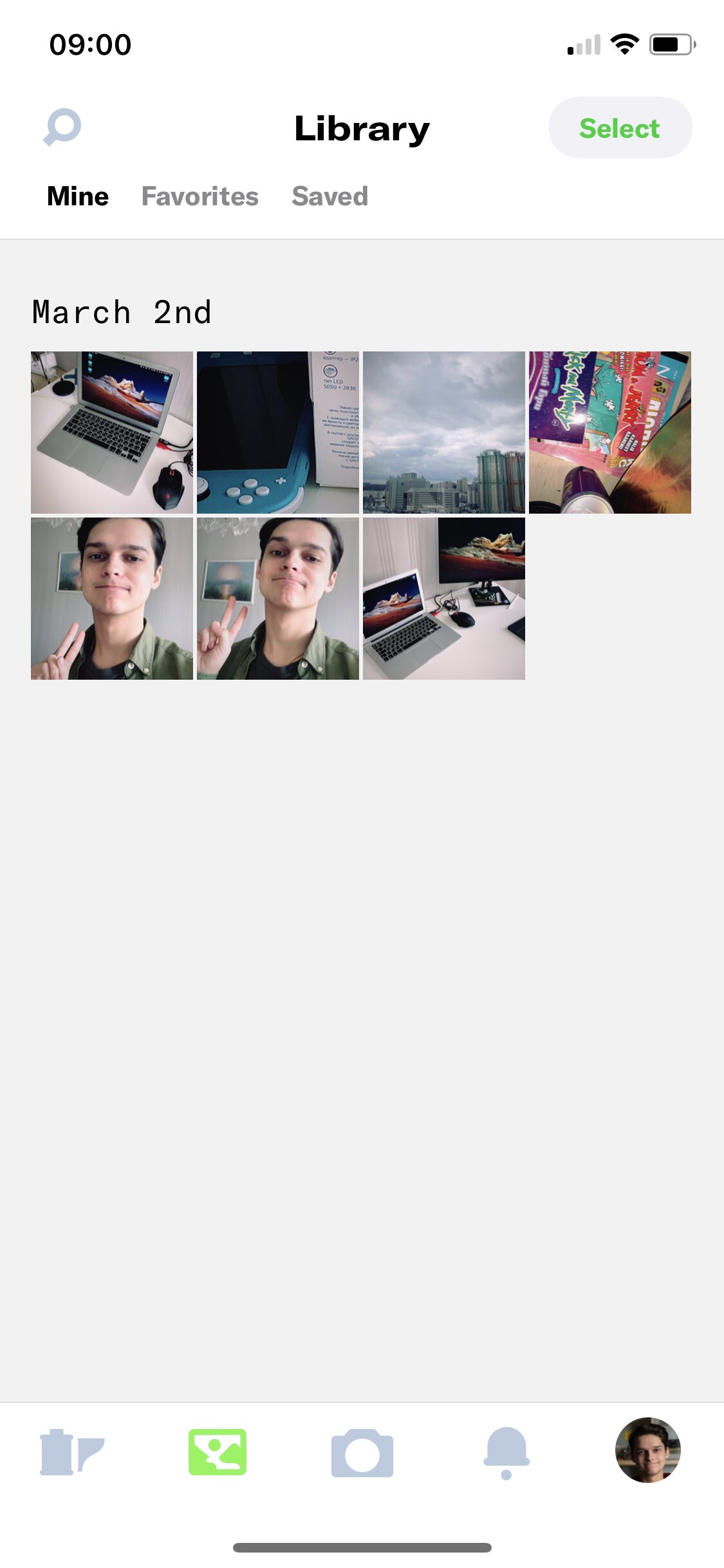This screenshot has width=724, height=1568.
Task: Open the camera tab
Action: point(362,1453)
